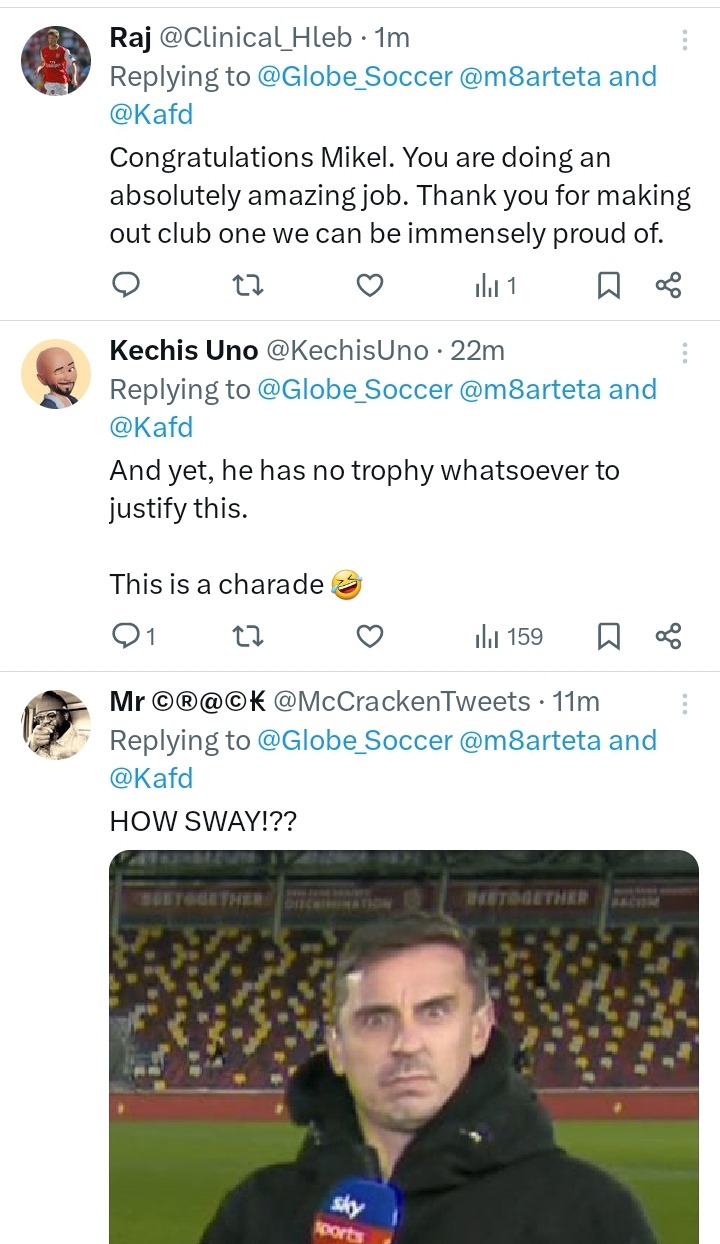
Task: Like Kechis Uno's tweet
Action: coord(370,636)
